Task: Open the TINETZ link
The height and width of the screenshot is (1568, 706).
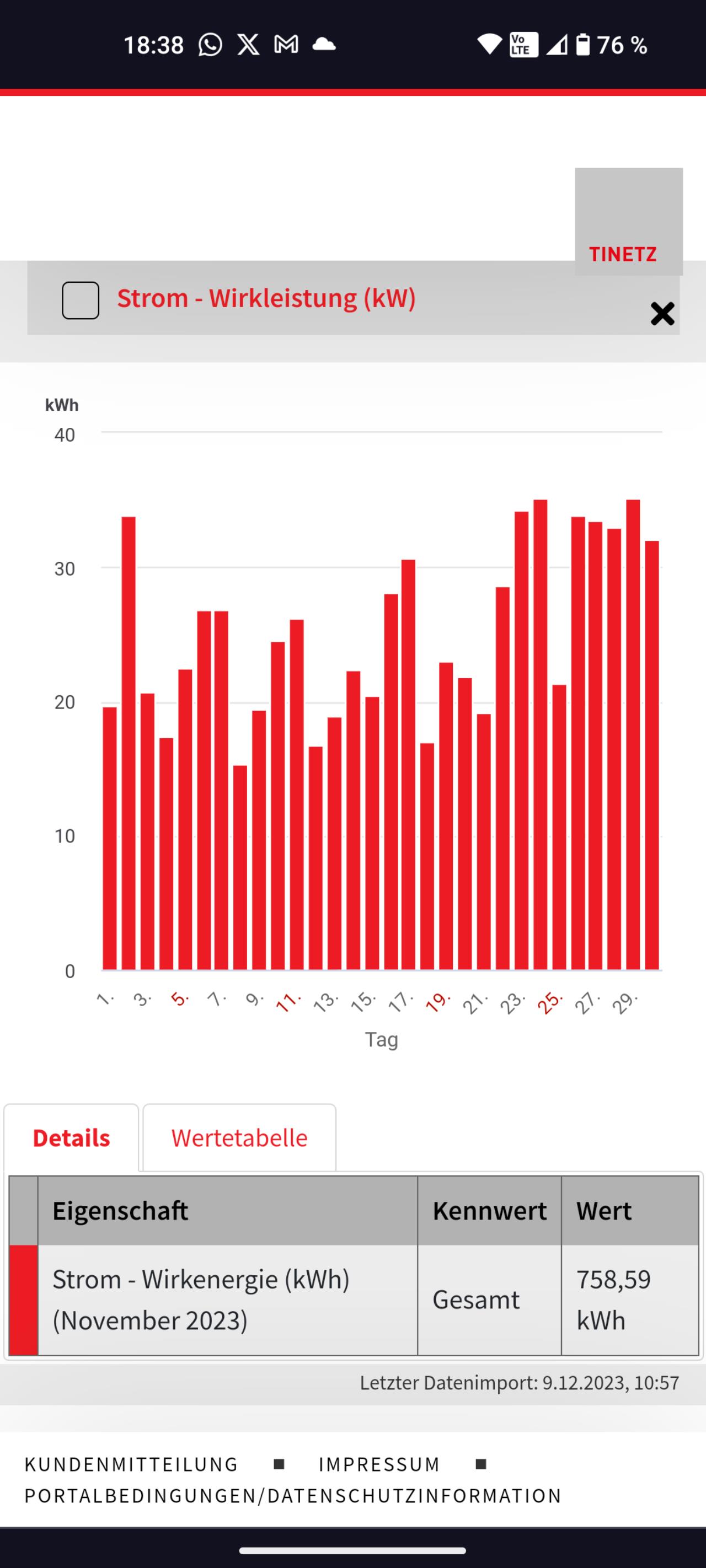Action: point(623,254)
